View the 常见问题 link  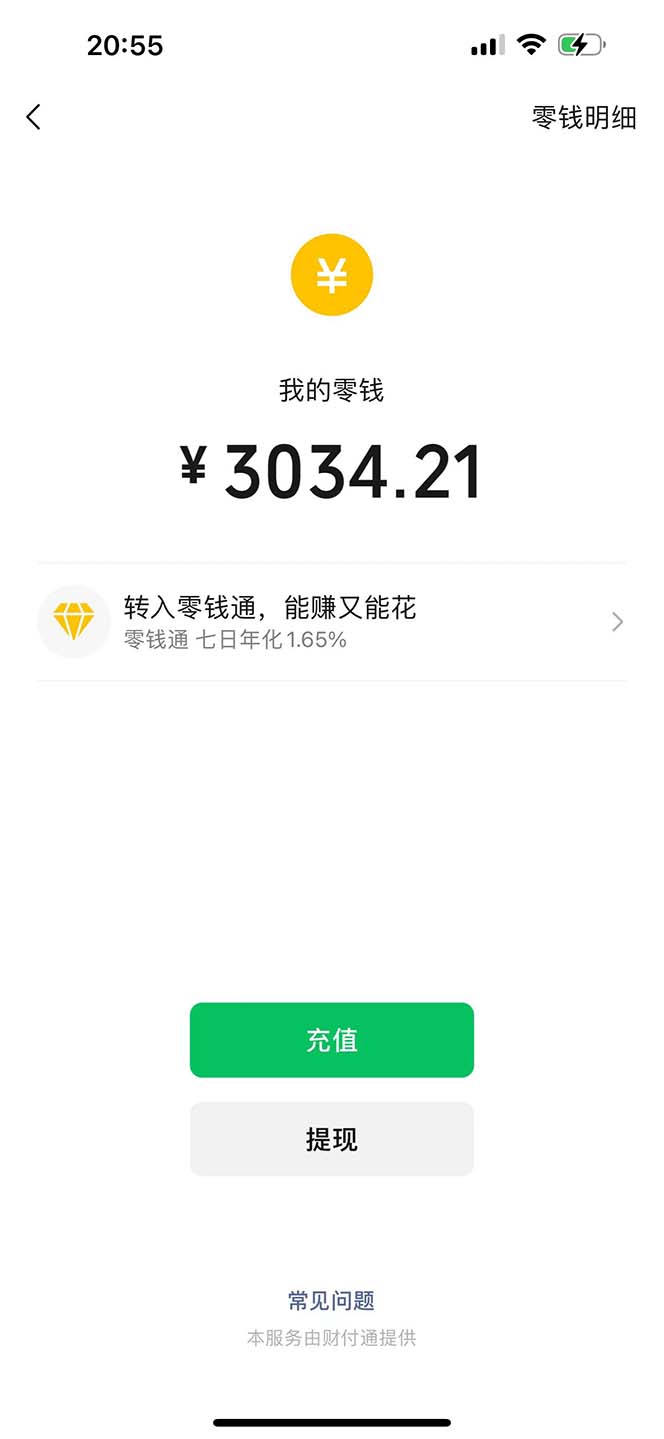331,1300
